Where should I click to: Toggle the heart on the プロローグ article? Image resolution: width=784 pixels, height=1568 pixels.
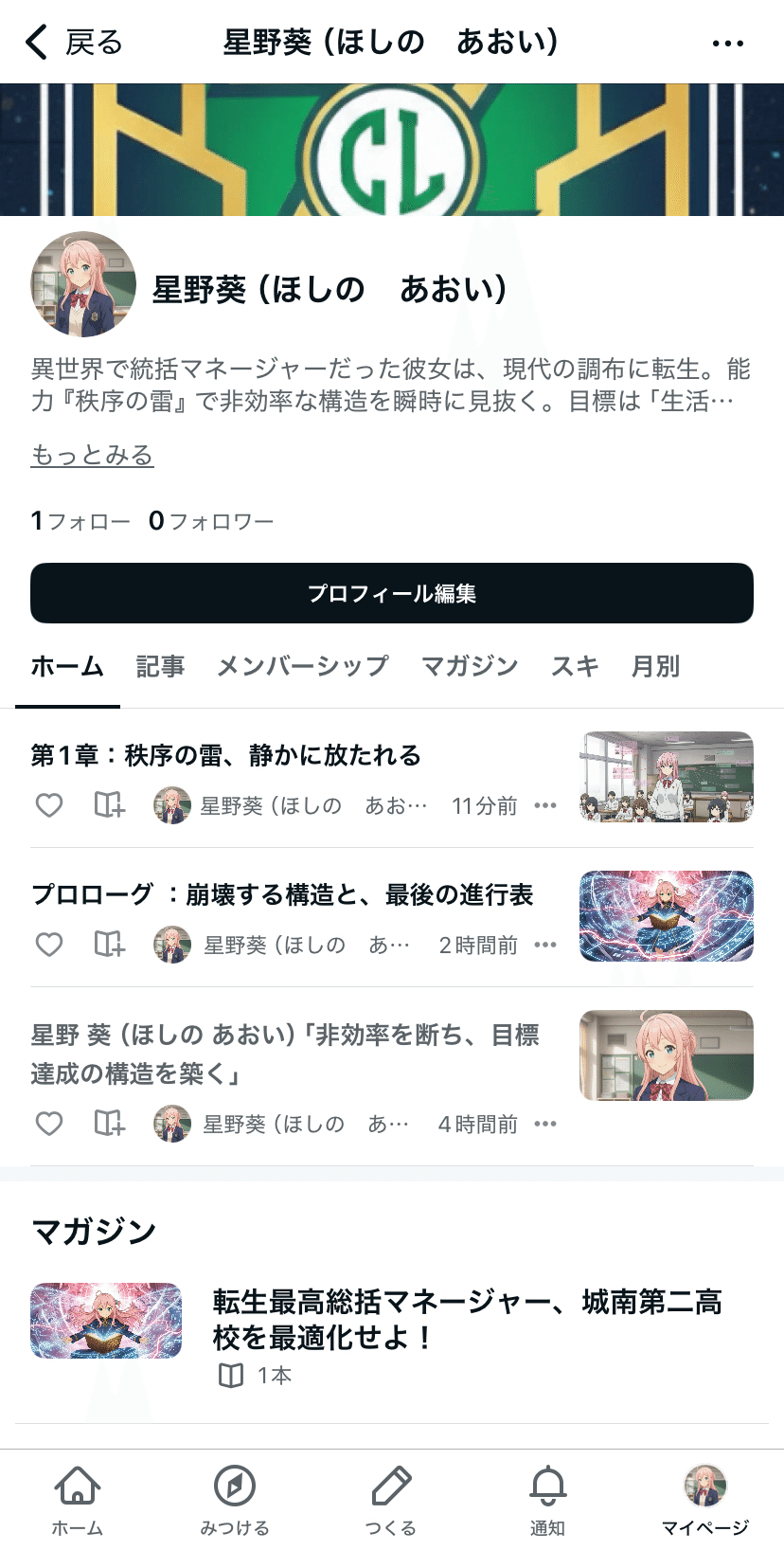tap(48, 945)
